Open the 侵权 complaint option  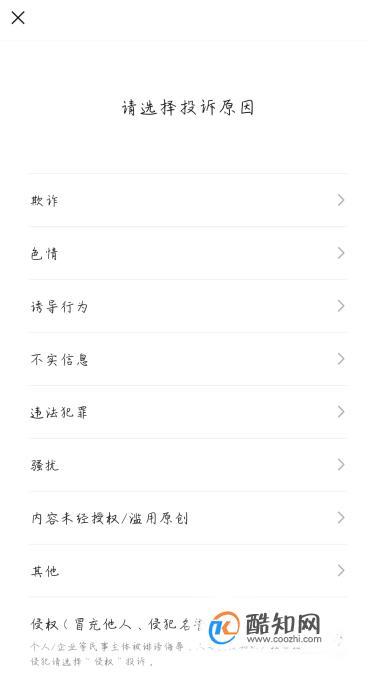tap(188, 639)
